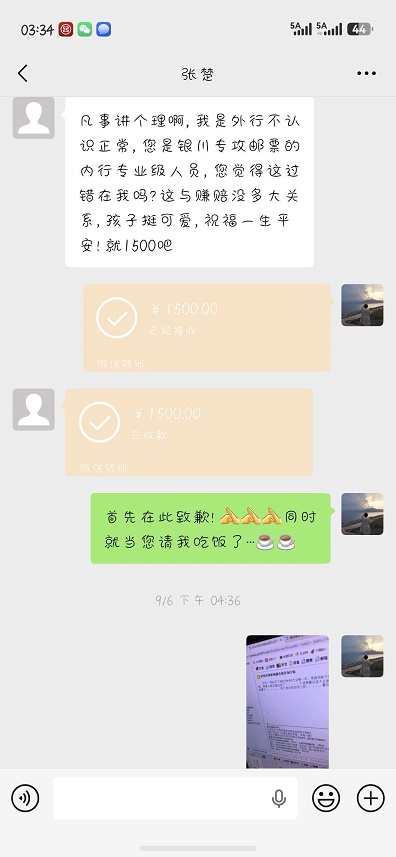
Task: Open the plus attachments menu
Action: (371, 798)
